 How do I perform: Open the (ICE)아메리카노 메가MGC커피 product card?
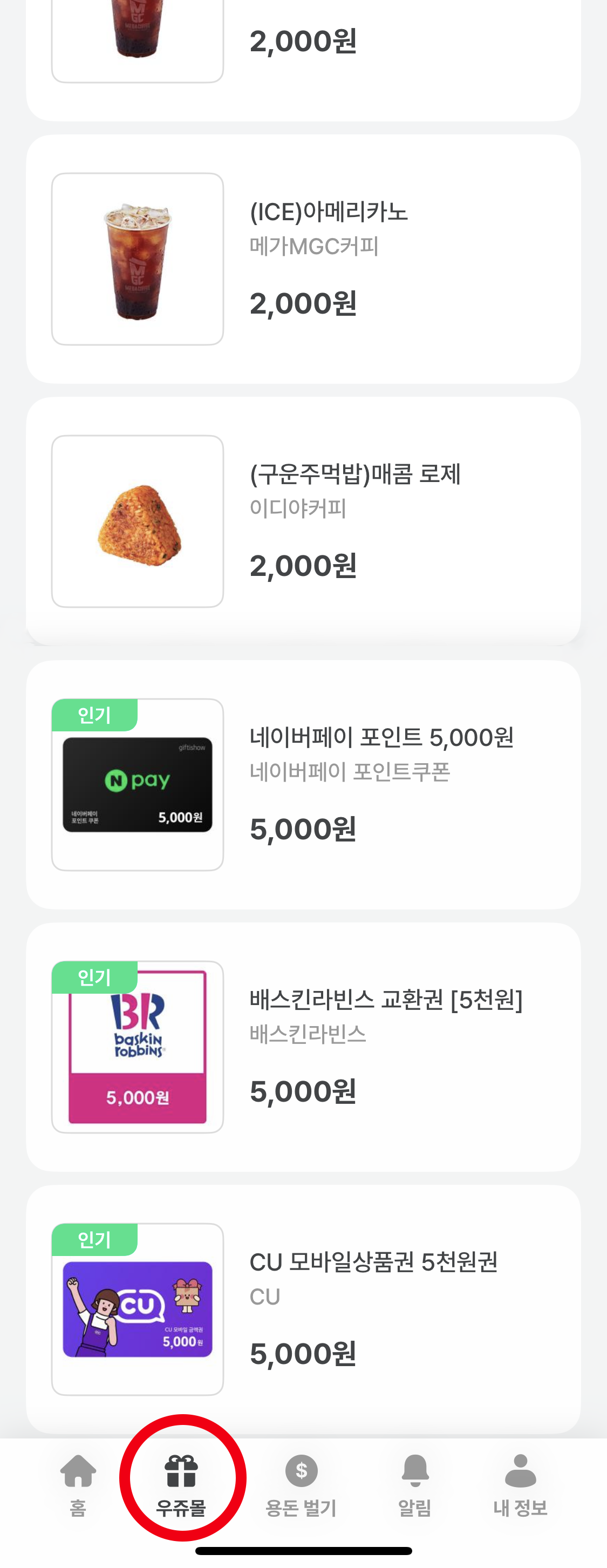[x=303, y=259]
